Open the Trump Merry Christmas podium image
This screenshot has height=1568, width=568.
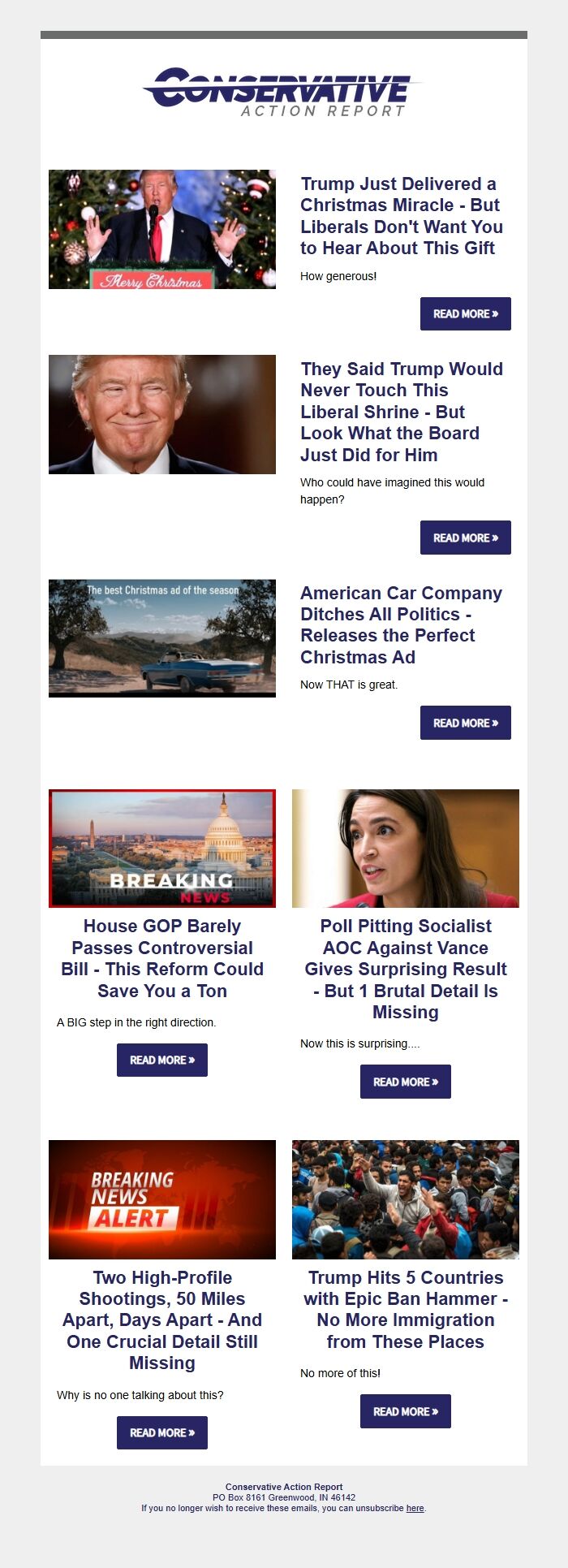tap(162, 229)
